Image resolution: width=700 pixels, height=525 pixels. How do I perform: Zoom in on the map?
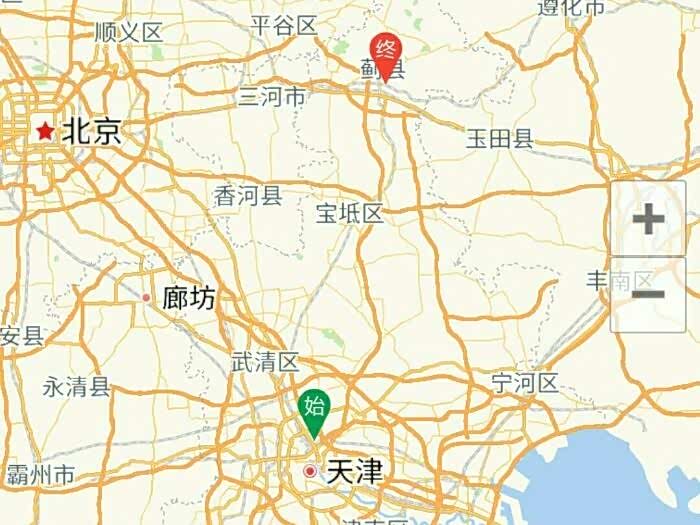pyautogui.click(x=648, y=219)
